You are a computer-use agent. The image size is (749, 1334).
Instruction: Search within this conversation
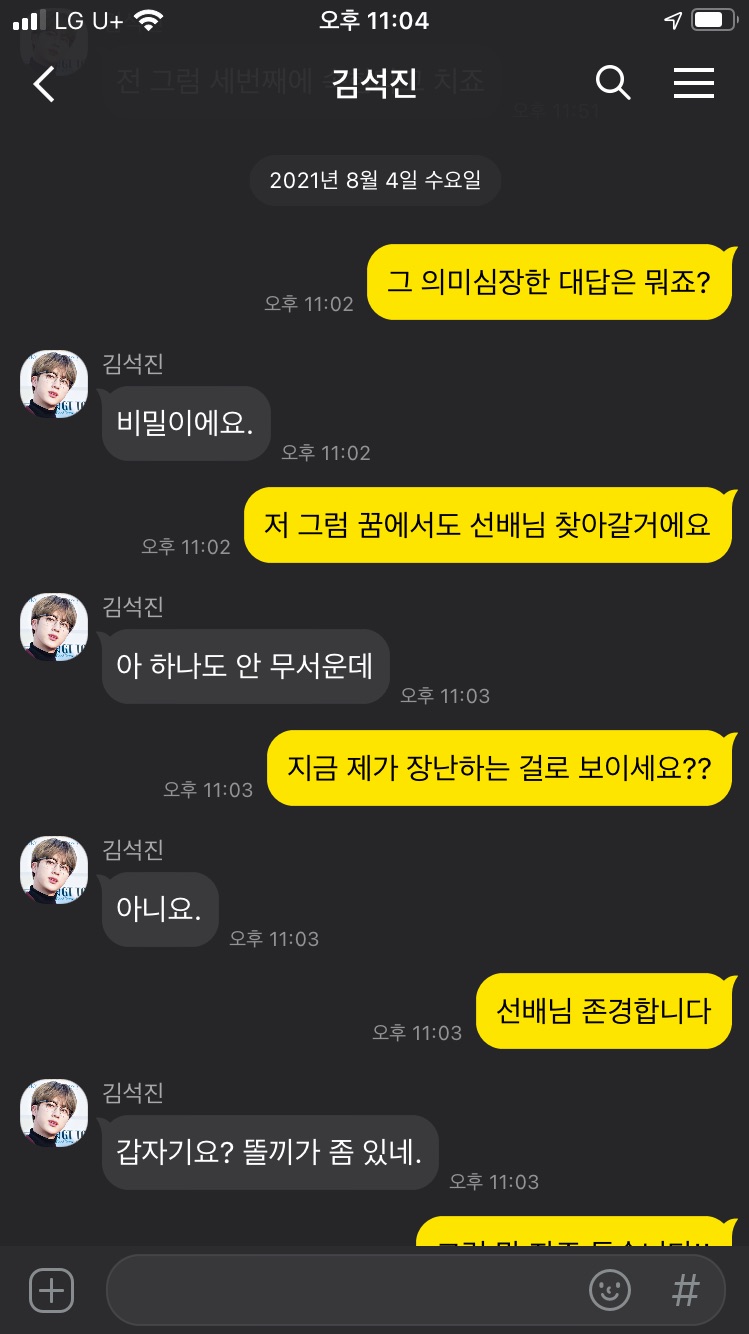pyautogui.click(x=612, y=83)
